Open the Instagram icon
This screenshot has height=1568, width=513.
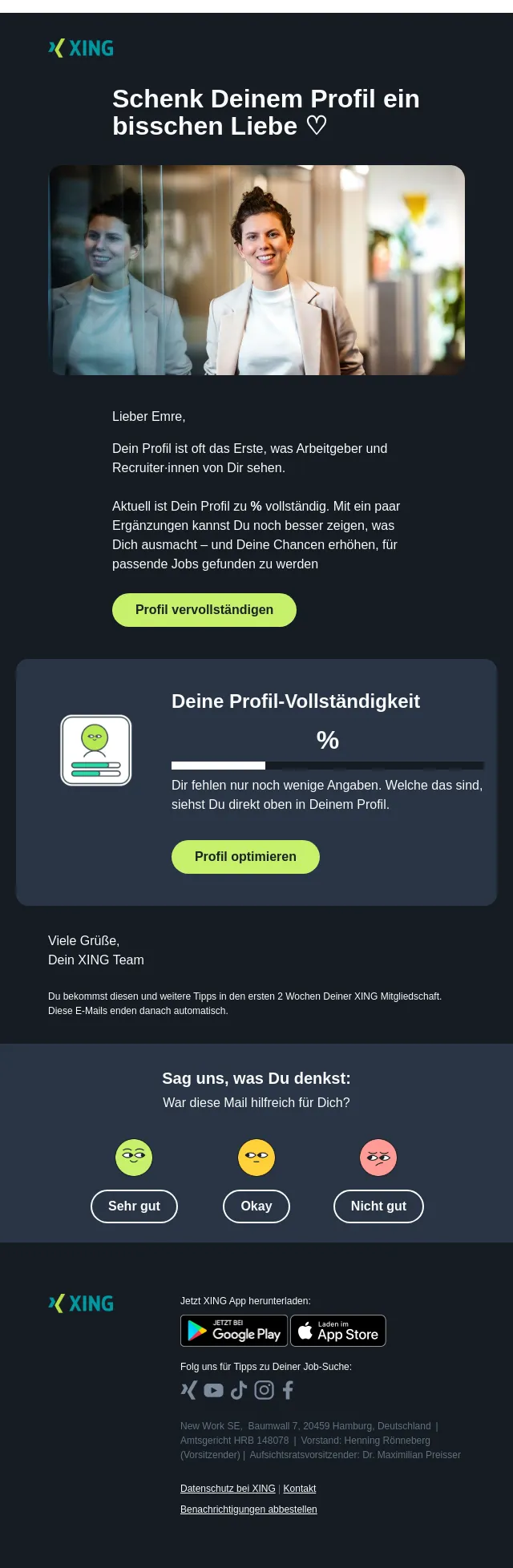pos(264,1390)
